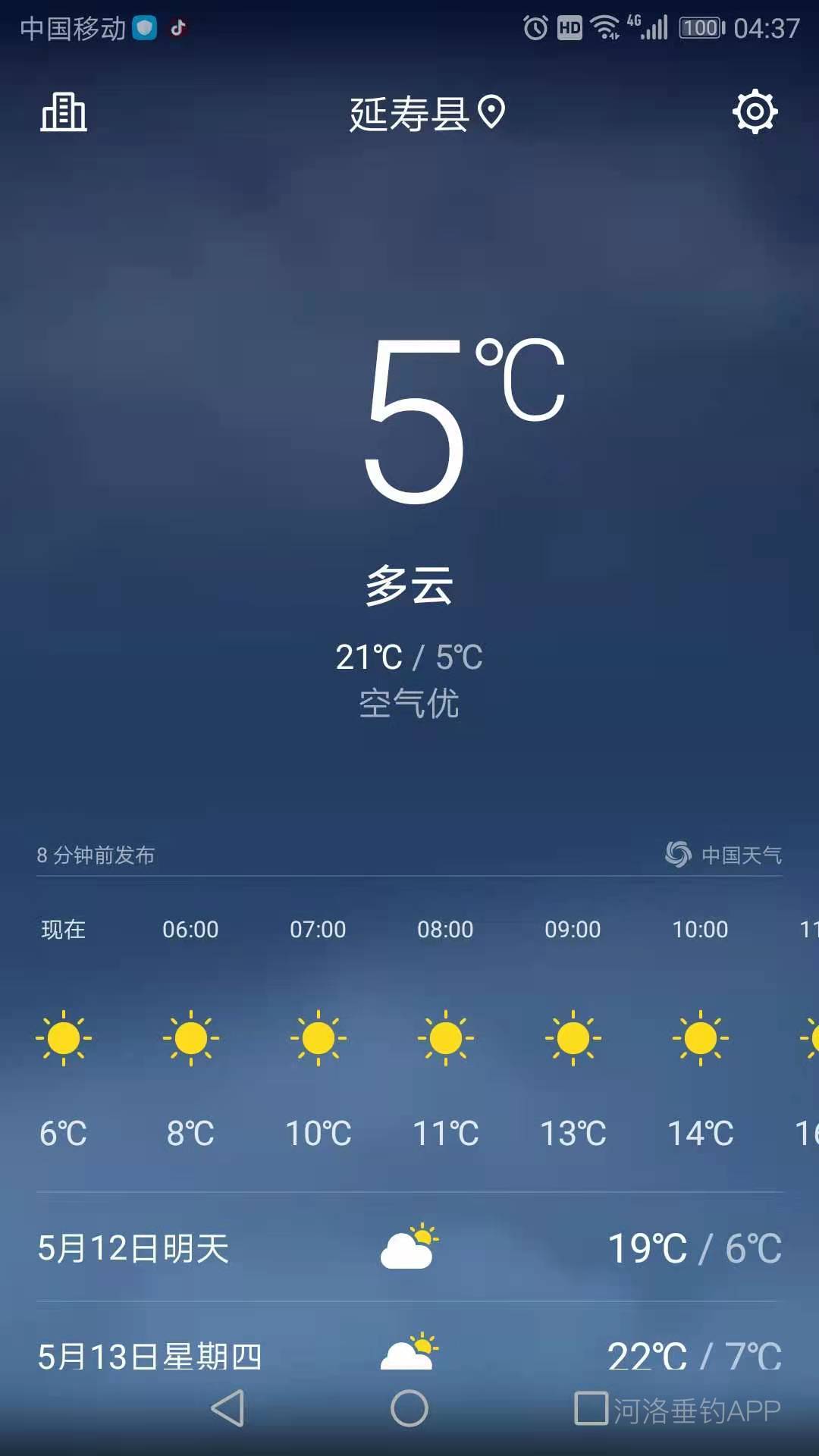Viewport: 819px width, 1456px height.
Task: Go to the home screen
Action: 409,1408
